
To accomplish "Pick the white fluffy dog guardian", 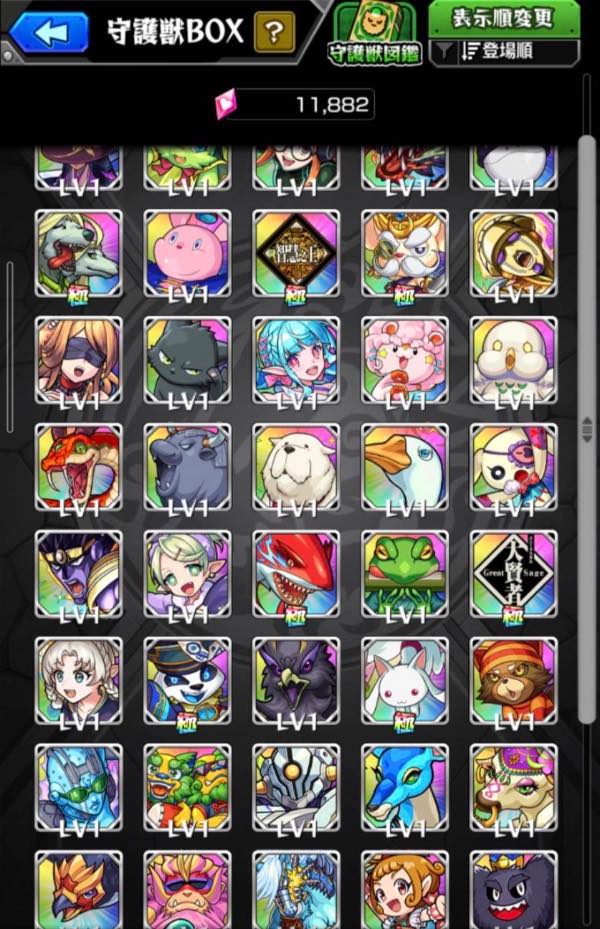I will pos(296,467).
